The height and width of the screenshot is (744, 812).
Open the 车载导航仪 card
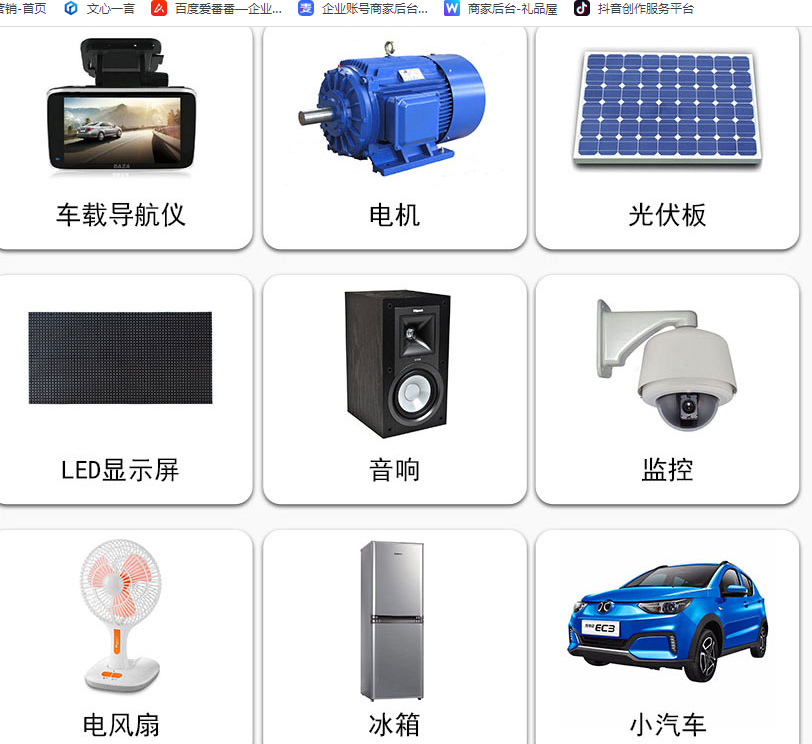click(x=120, y=135)
